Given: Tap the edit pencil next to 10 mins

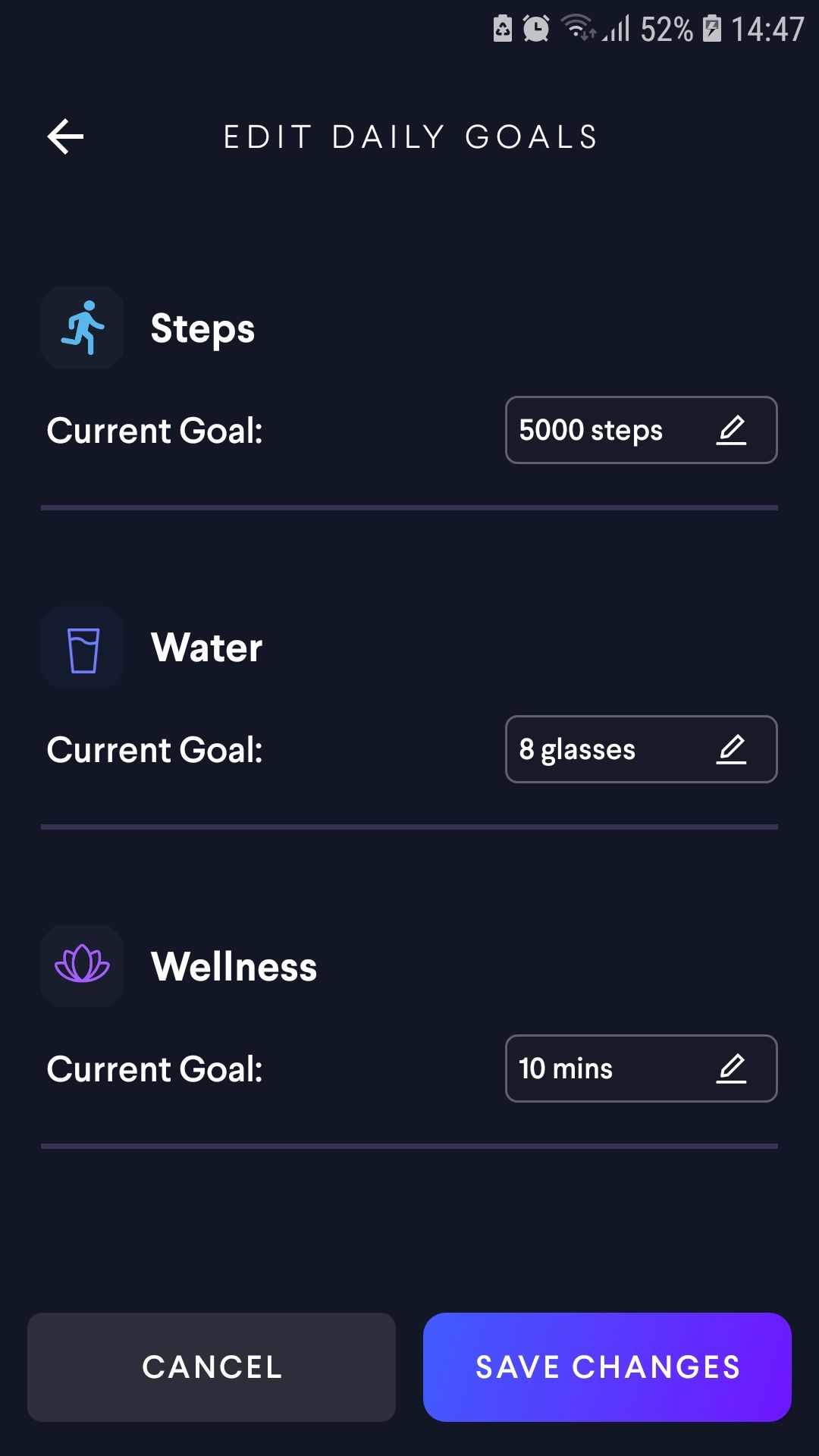Looking at the screenshot, I should pos(733,1068).
